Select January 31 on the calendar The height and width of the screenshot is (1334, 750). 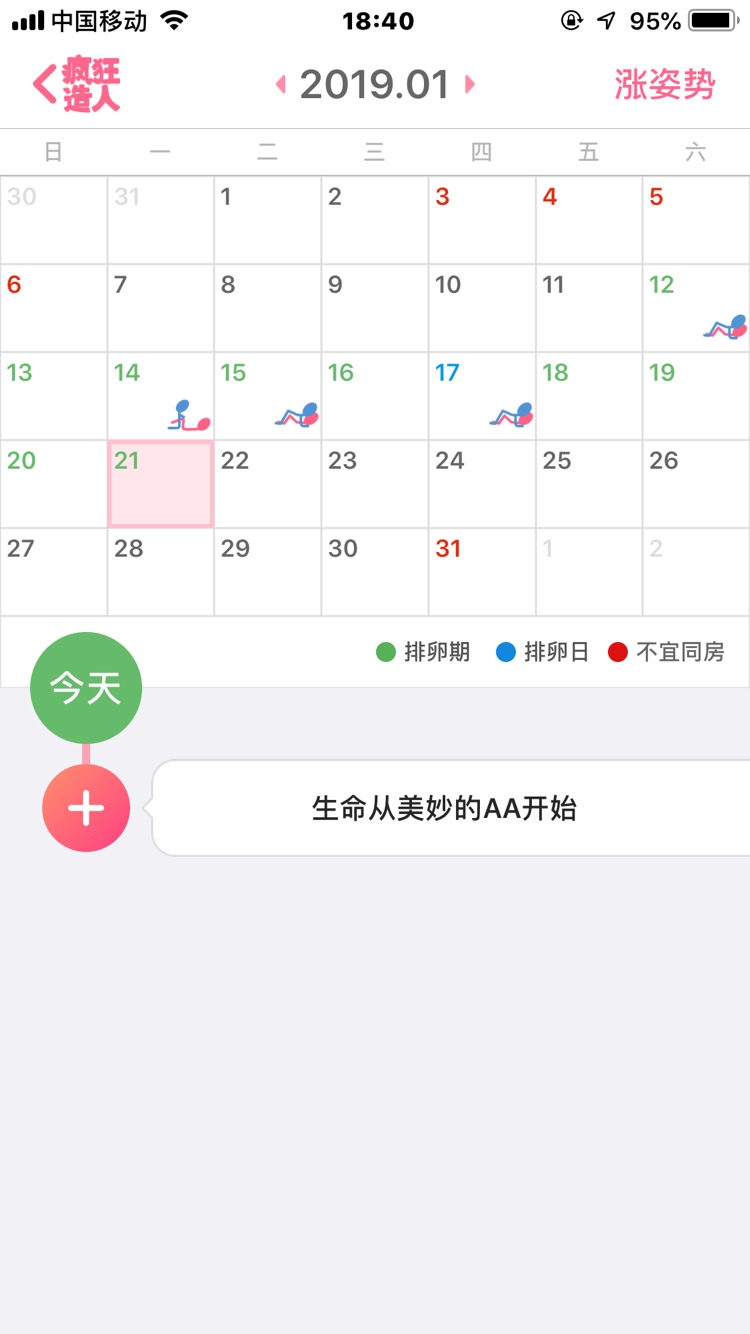(x=482, y=572)
